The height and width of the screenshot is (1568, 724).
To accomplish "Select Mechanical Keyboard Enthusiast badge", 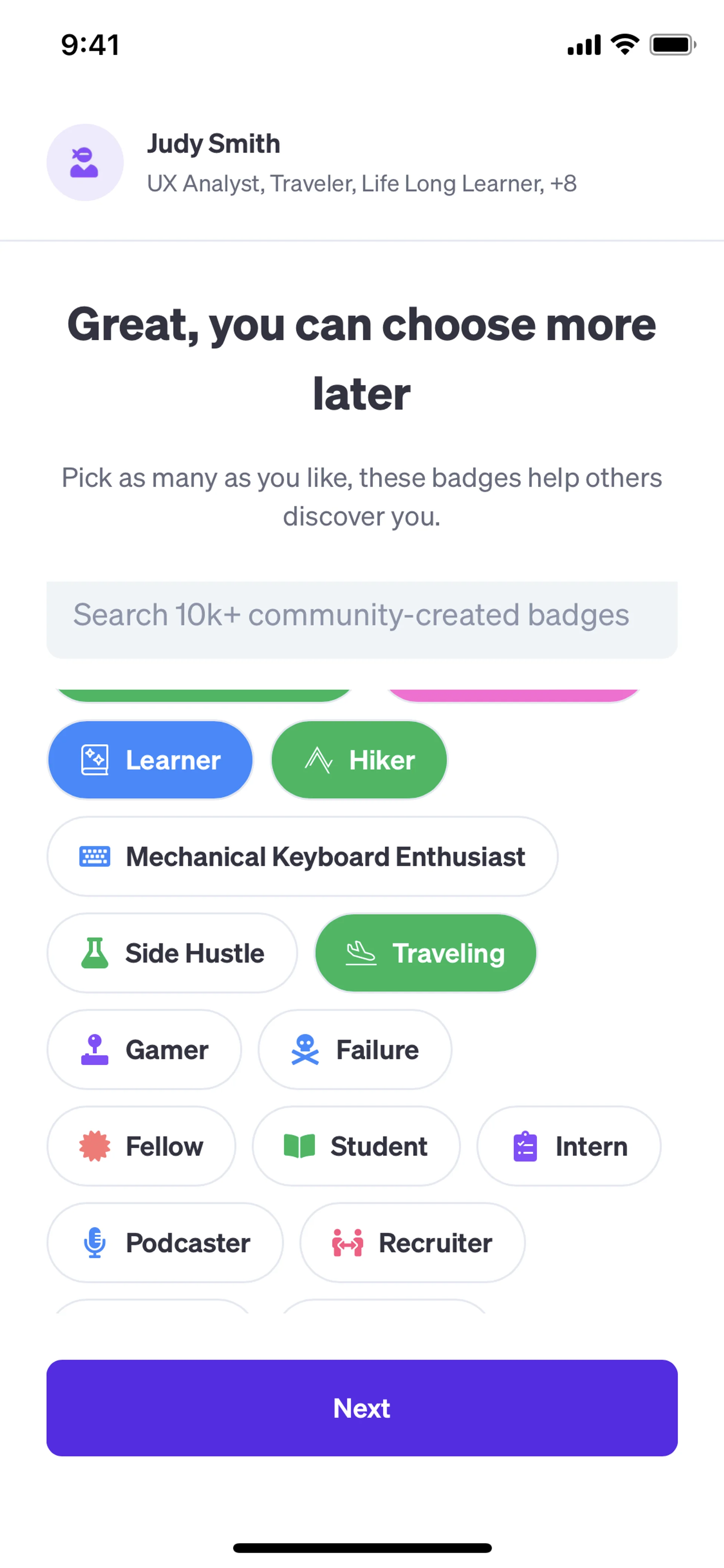I will pos(302,857).
